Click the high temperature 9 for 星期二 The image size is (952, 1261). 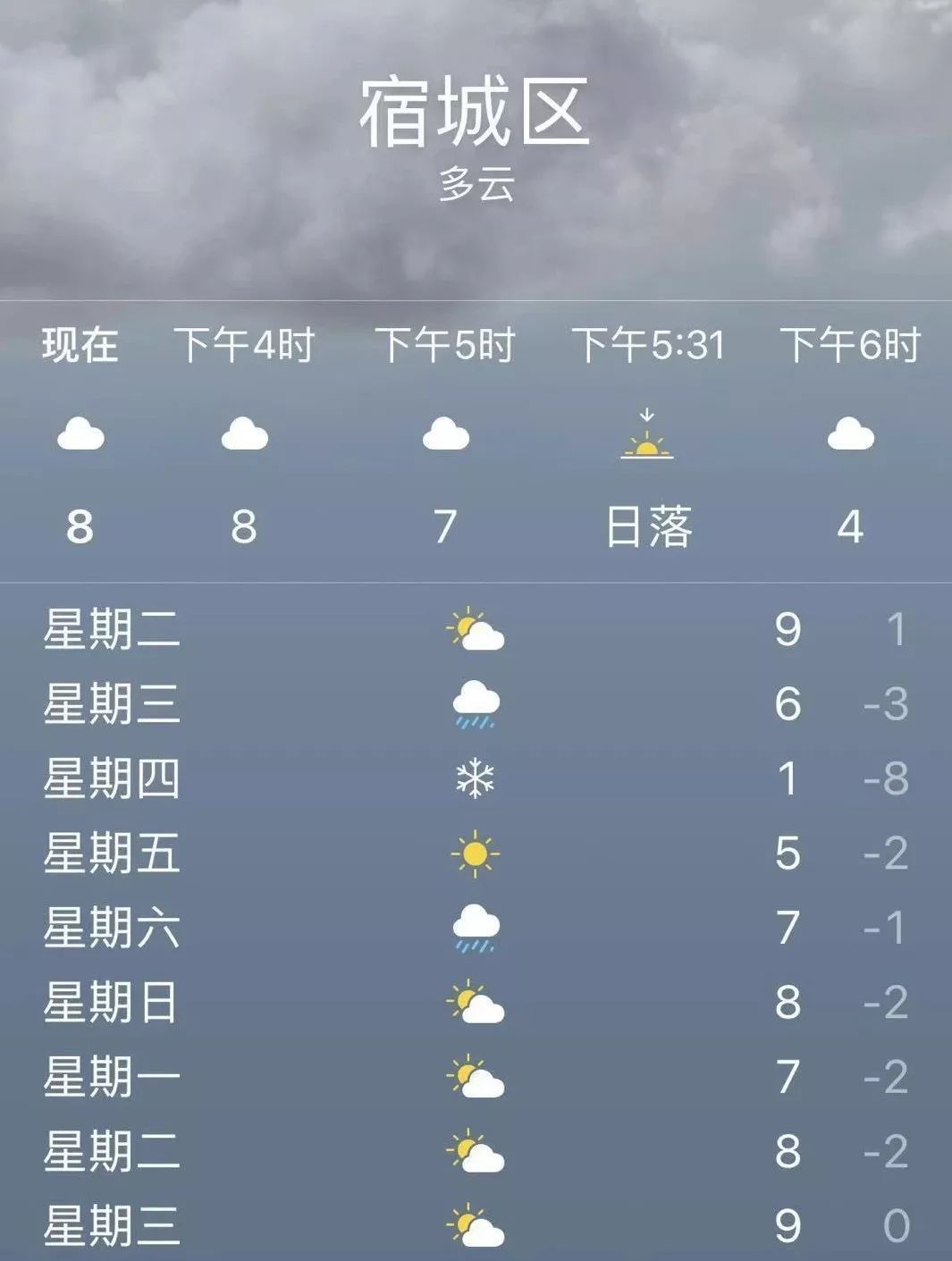click(784, 632)
